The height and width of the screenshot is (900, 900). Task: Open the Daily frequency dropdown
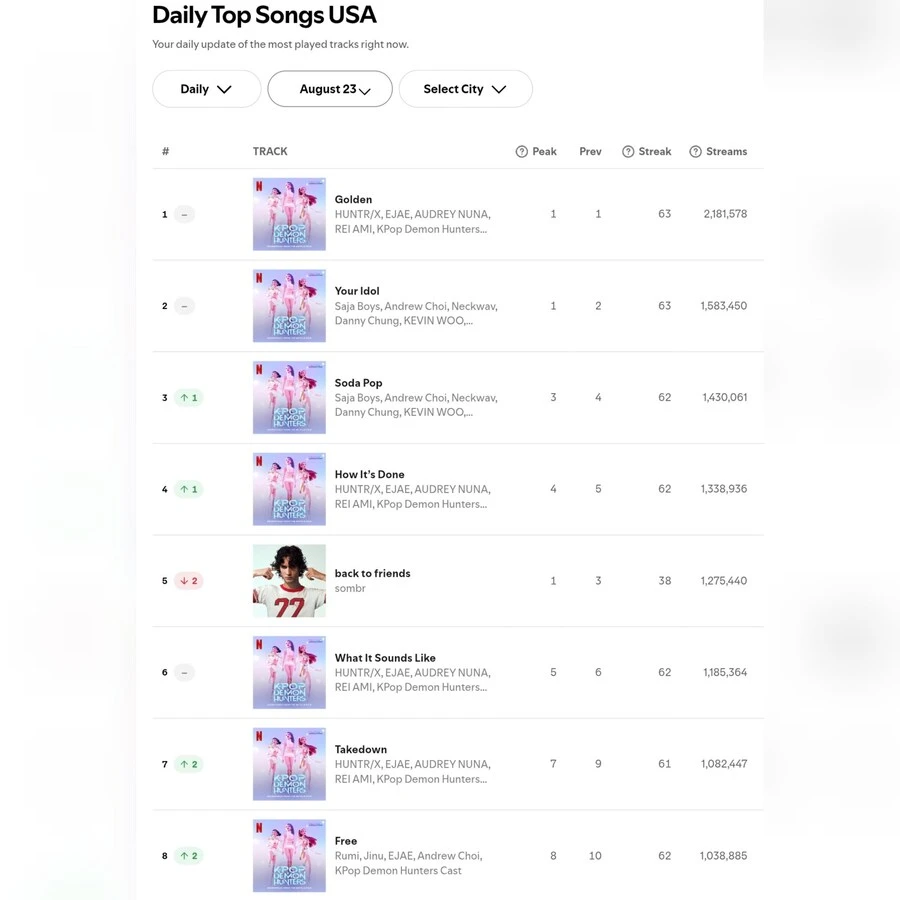(x=206, y=89)
